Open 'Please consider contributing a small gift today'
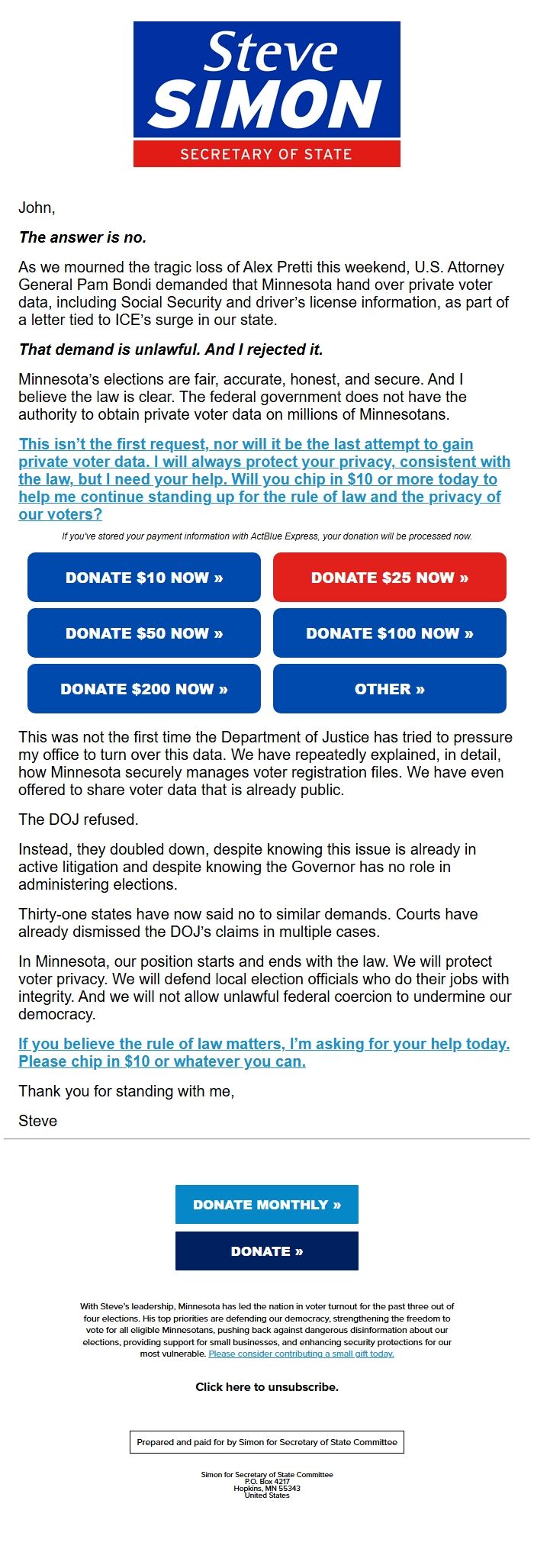 coord(301,1354)
